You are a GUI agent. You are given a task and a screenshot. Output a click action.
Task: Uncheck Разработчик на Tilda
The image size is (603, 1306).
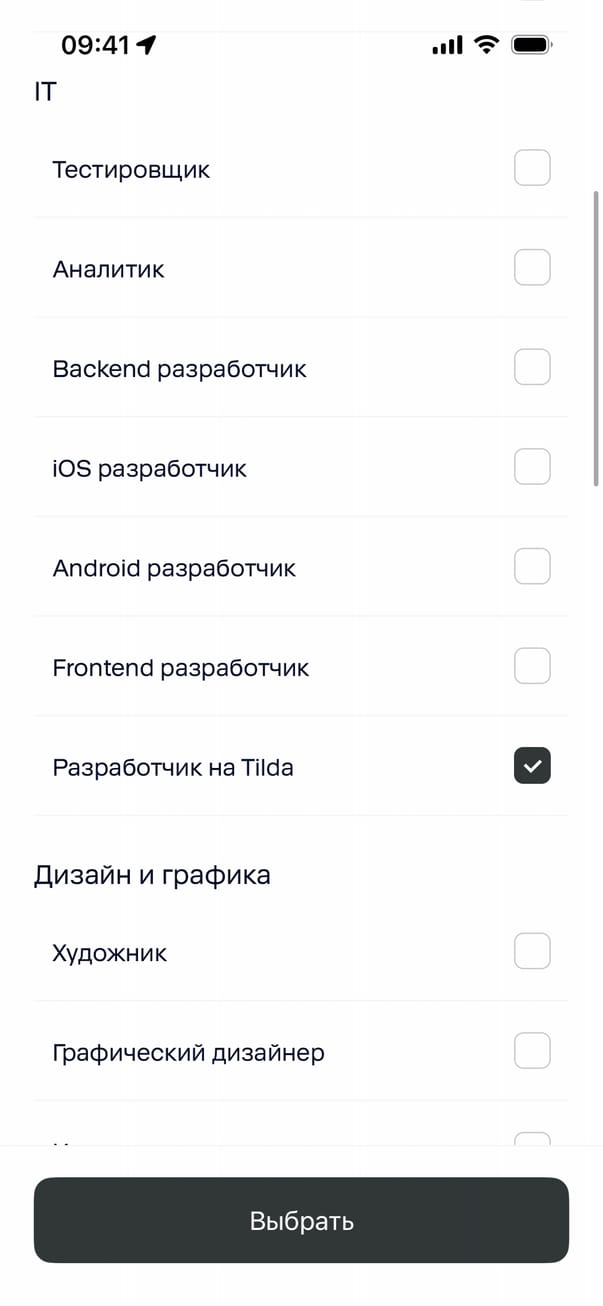[x=532, y=766]
